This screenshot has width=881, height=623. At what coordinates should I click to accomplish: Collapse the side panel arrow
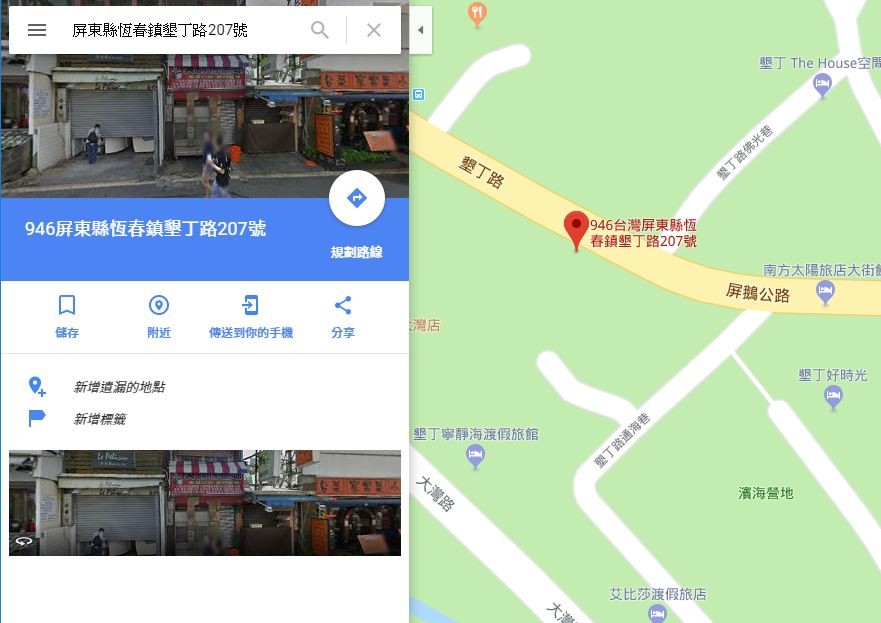point(420,30)
